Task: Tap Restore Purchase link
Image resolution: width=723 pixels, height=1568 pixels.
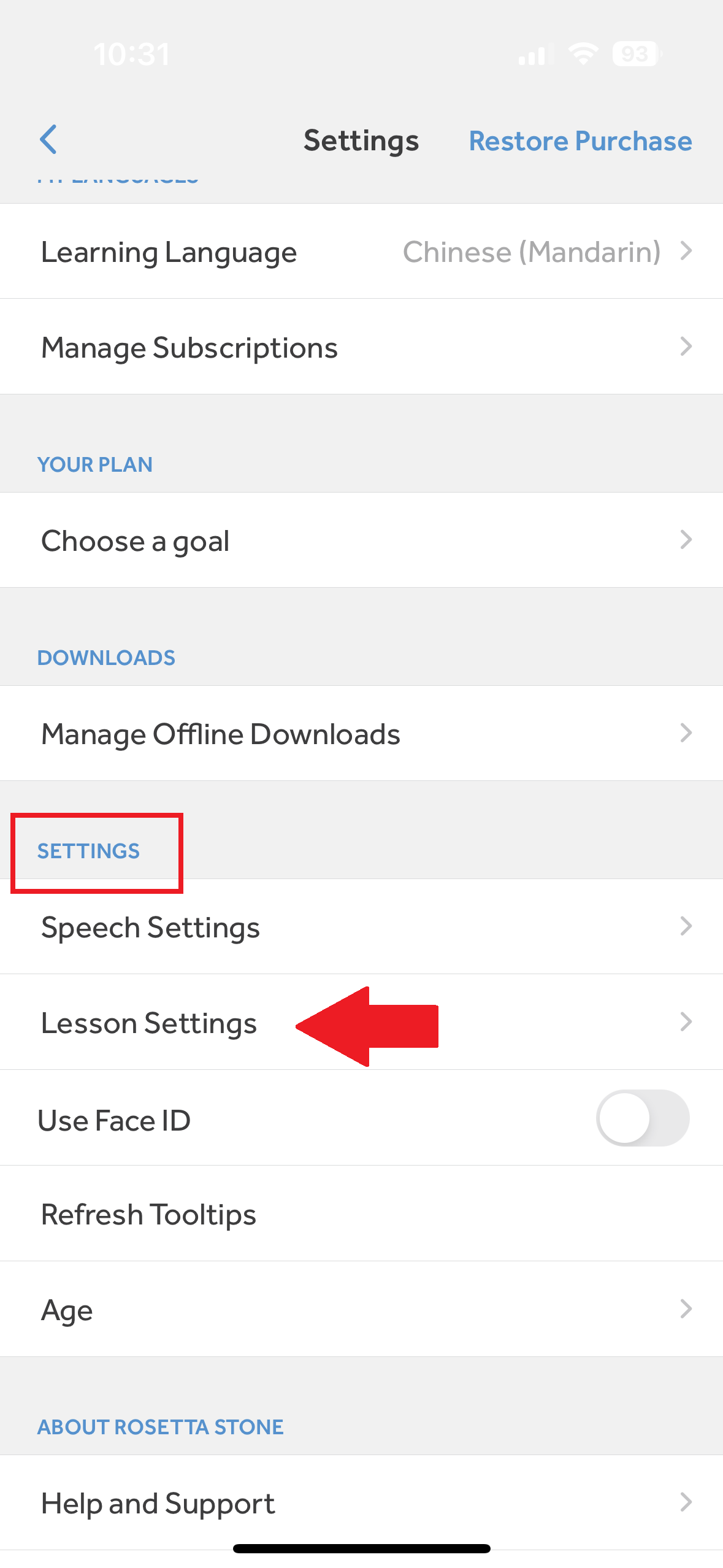Action: click(580, 141)
